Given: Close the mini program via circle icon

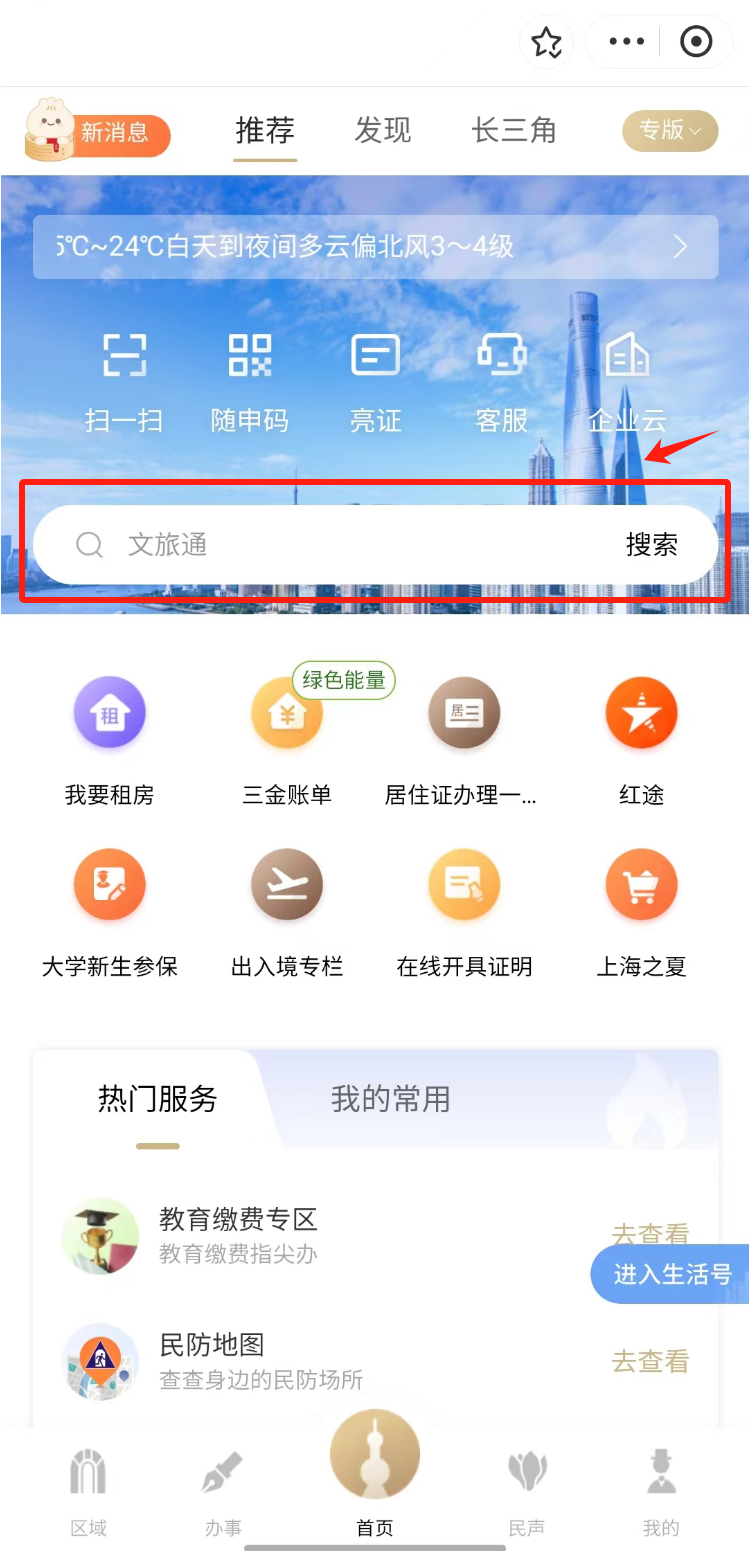Looking at the screenshot, I should (x=695, y=42).
